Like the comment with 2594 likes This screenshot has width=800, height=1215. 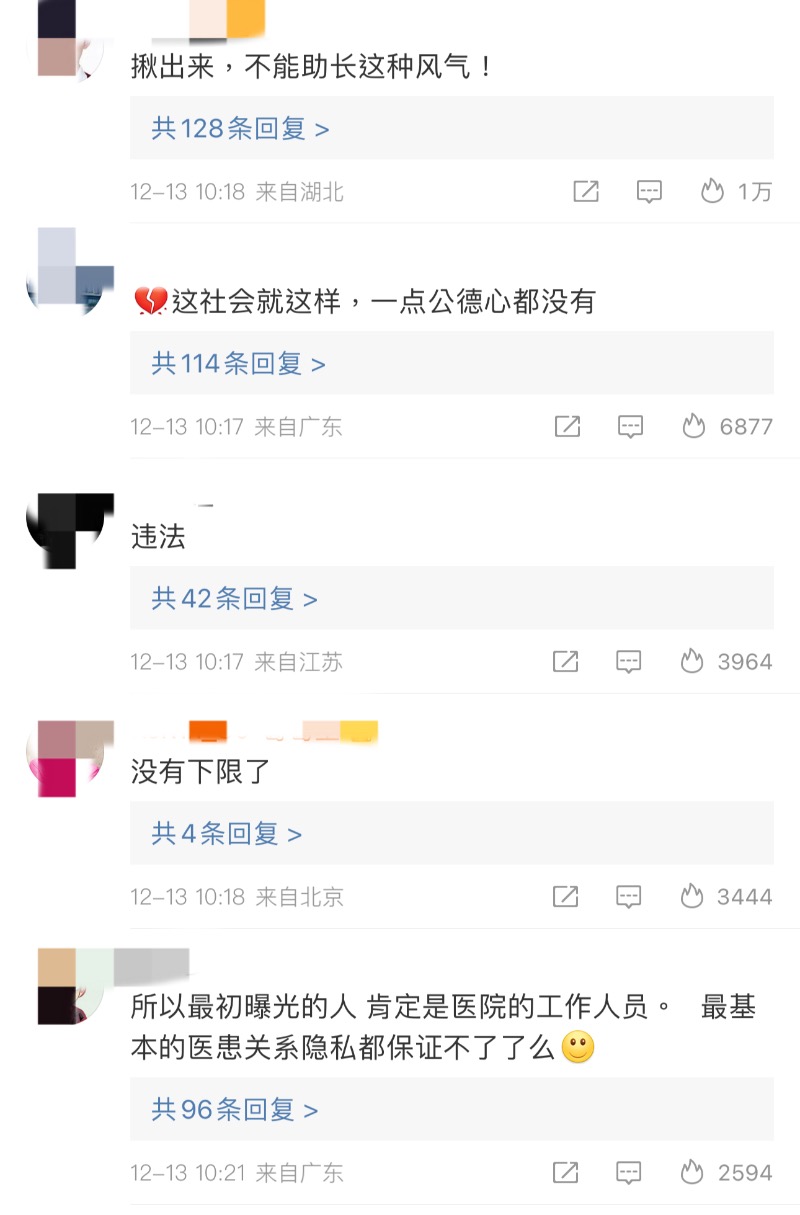(692, 1172)
